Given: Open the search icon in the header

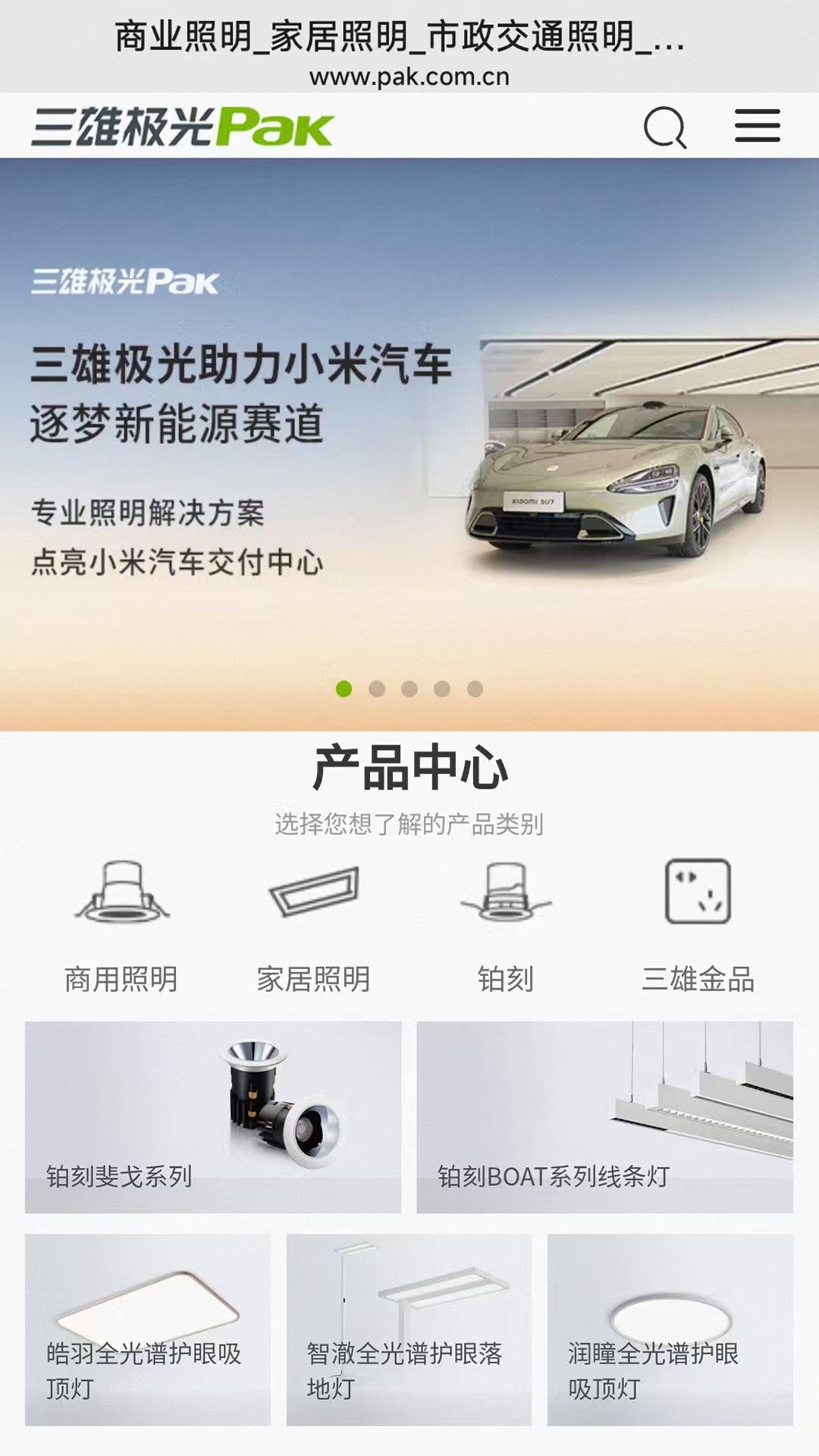Looking at the screenshot, I should [665, 127].
